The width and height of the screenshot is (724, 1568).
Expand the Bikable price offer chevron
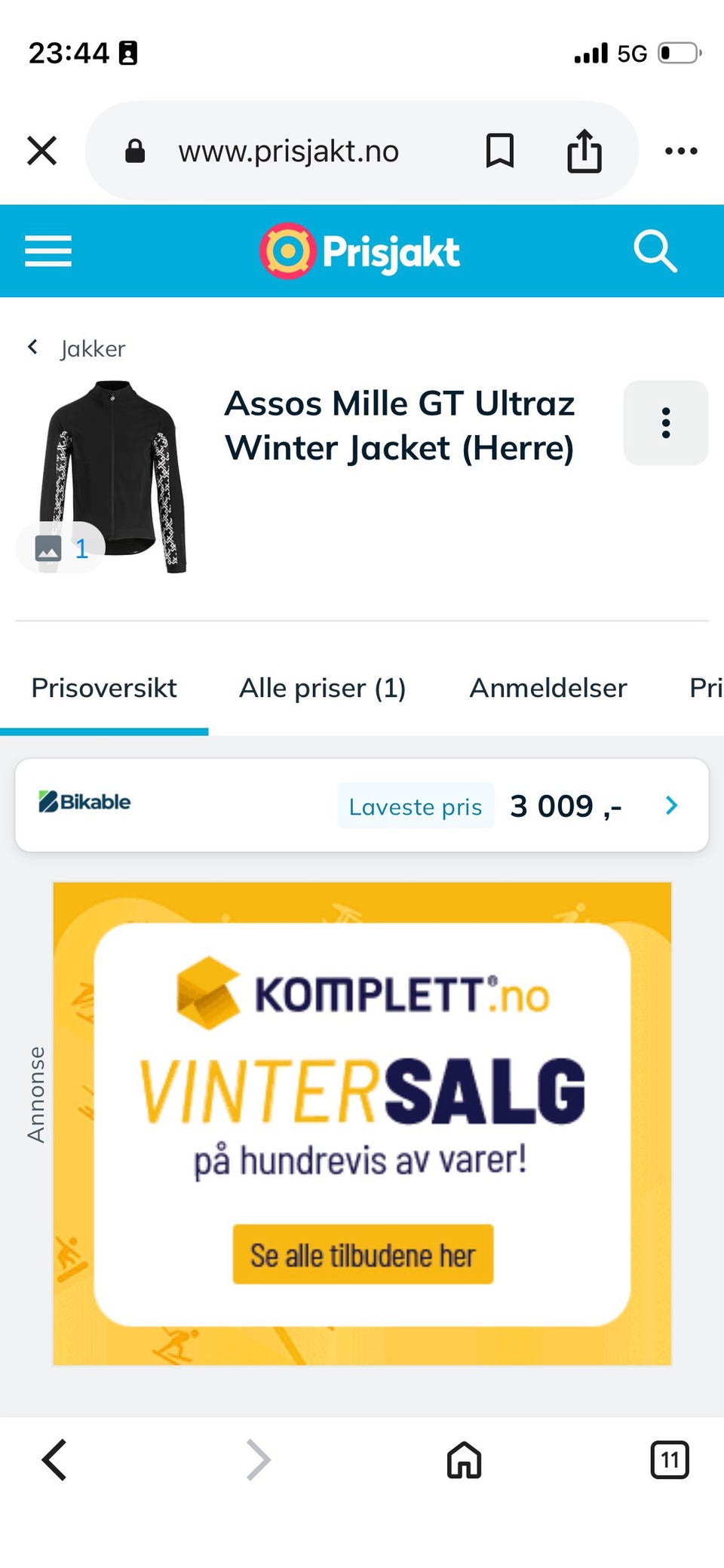(x=670, y=805)
